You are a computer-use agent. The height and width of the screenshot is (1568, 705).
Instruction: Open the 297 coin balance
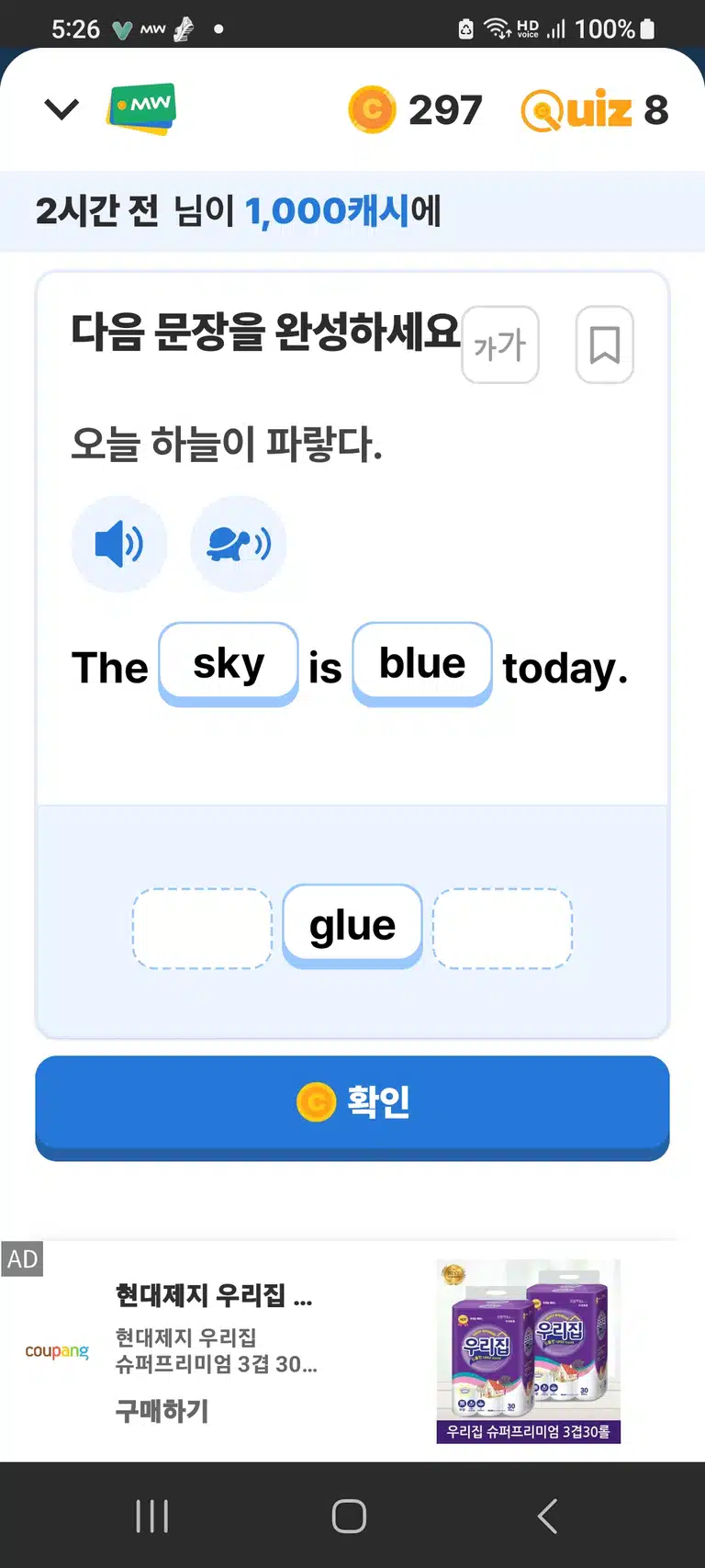pyautogui.click(x=416, y=110)
